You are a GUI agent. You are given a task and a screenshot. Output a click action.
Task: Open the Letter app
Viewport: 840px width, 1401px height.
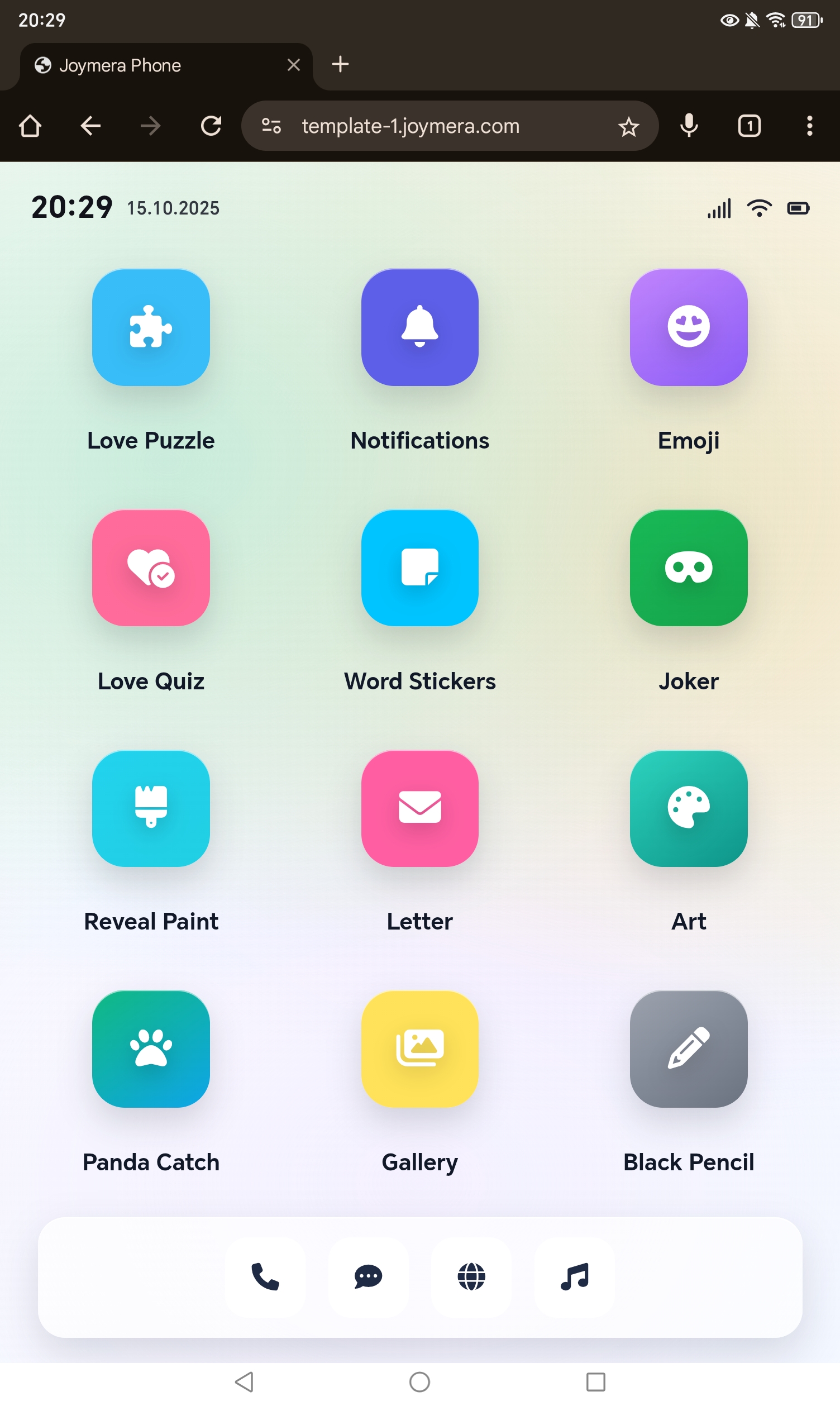[419, 808]
